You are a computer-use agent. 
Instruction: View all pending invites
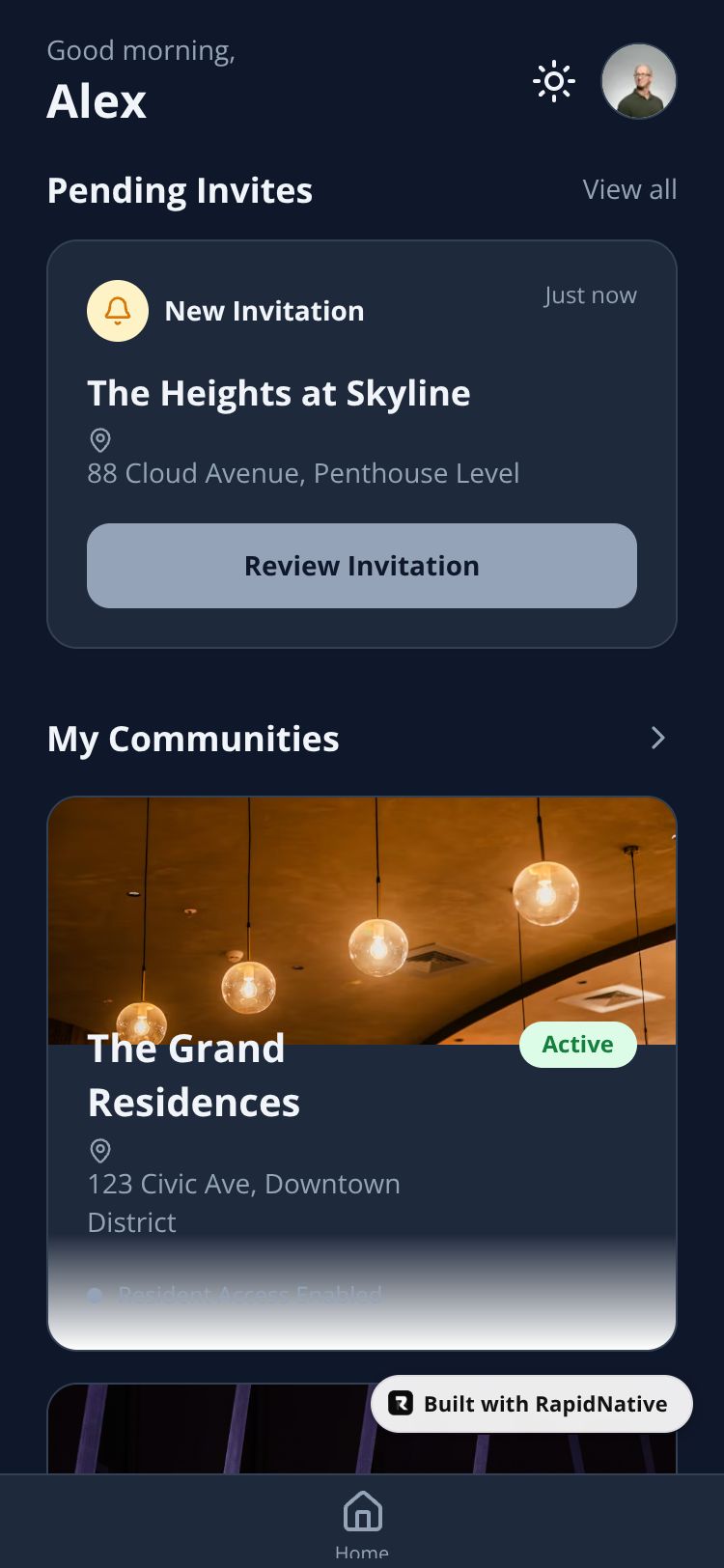tap(629, 189)
